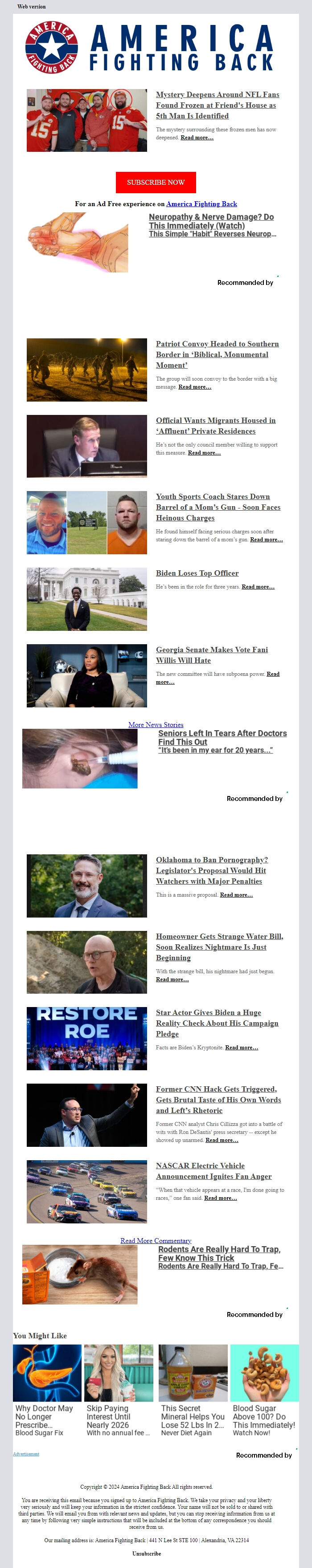This screenshot has height=1568, width=312.
Task: Tap Read more under Homeowner water bill story
Action: click(x=172, y=979)
